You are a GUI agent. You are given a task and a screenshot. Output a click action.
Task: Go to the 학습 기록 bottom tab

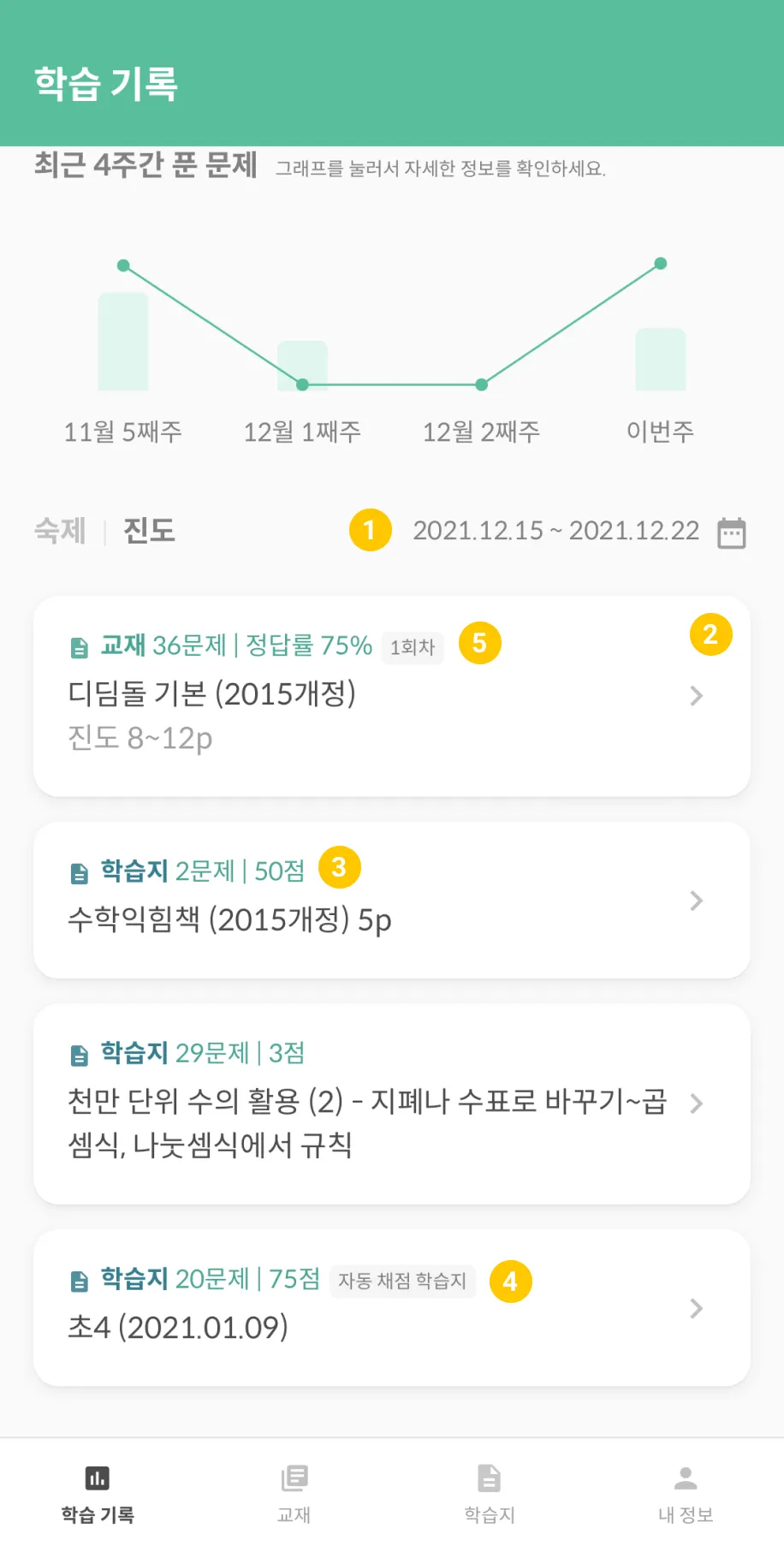pyautogui.click(x=98, y=1493)
